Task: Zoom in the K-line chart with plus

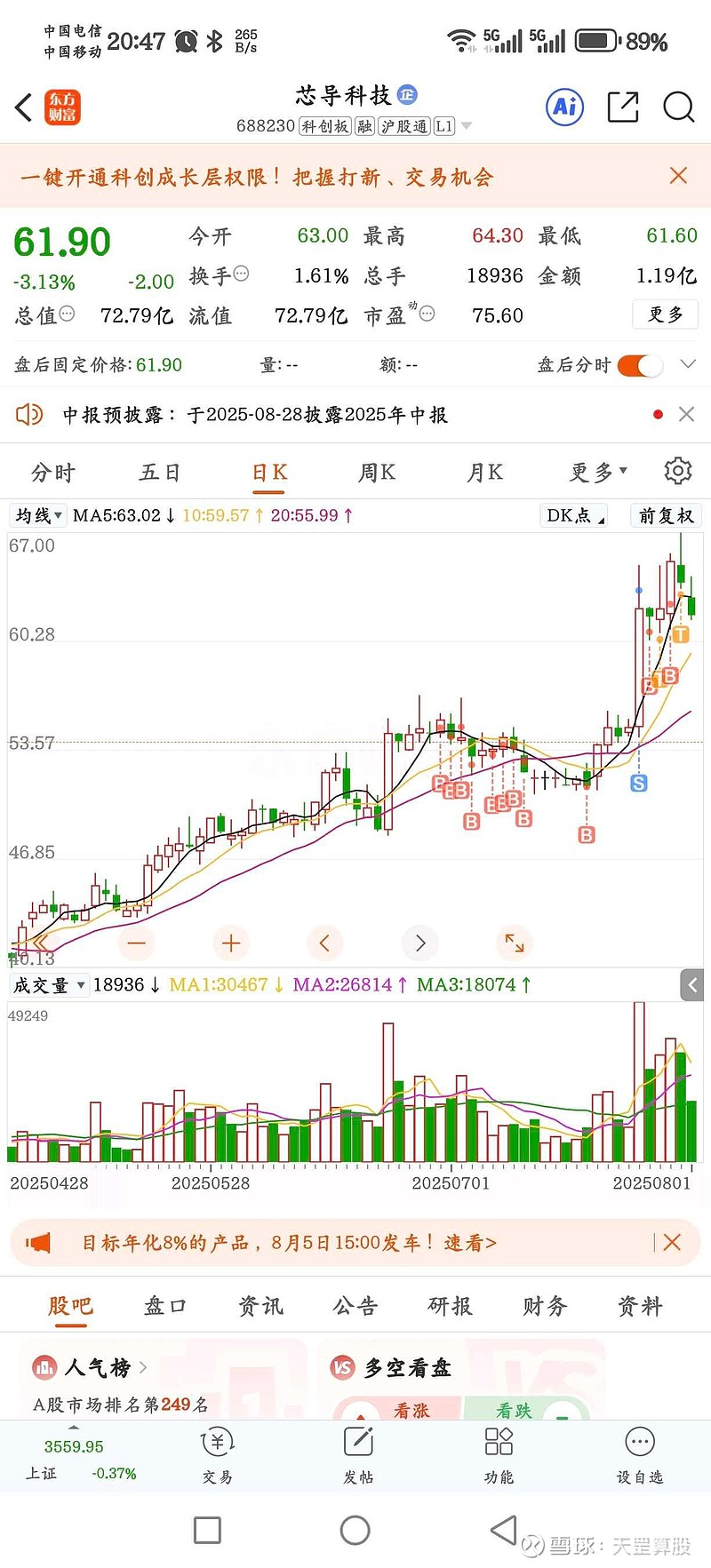Action: 231,943
